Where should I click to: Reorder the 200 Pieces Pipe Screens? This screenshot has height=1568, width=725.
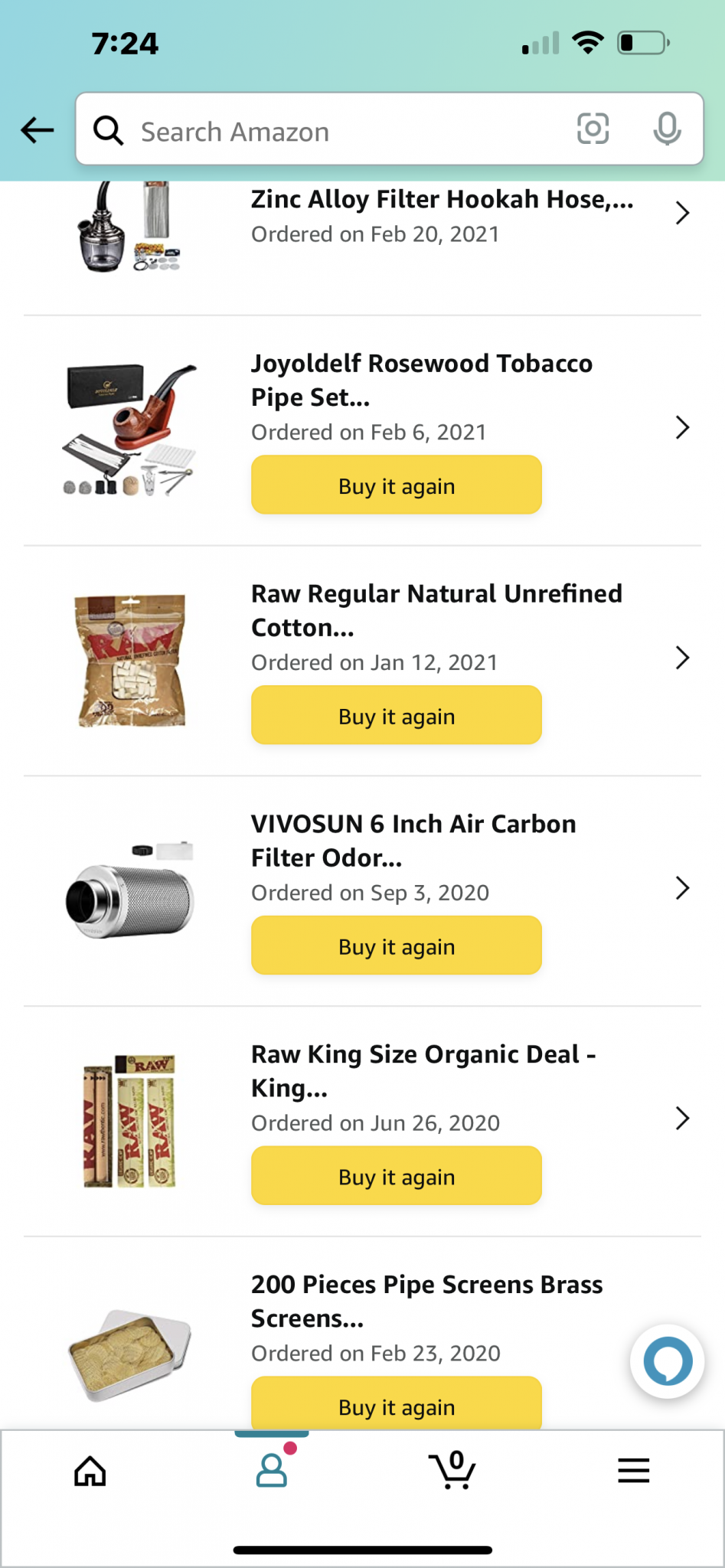point(396,1406)
